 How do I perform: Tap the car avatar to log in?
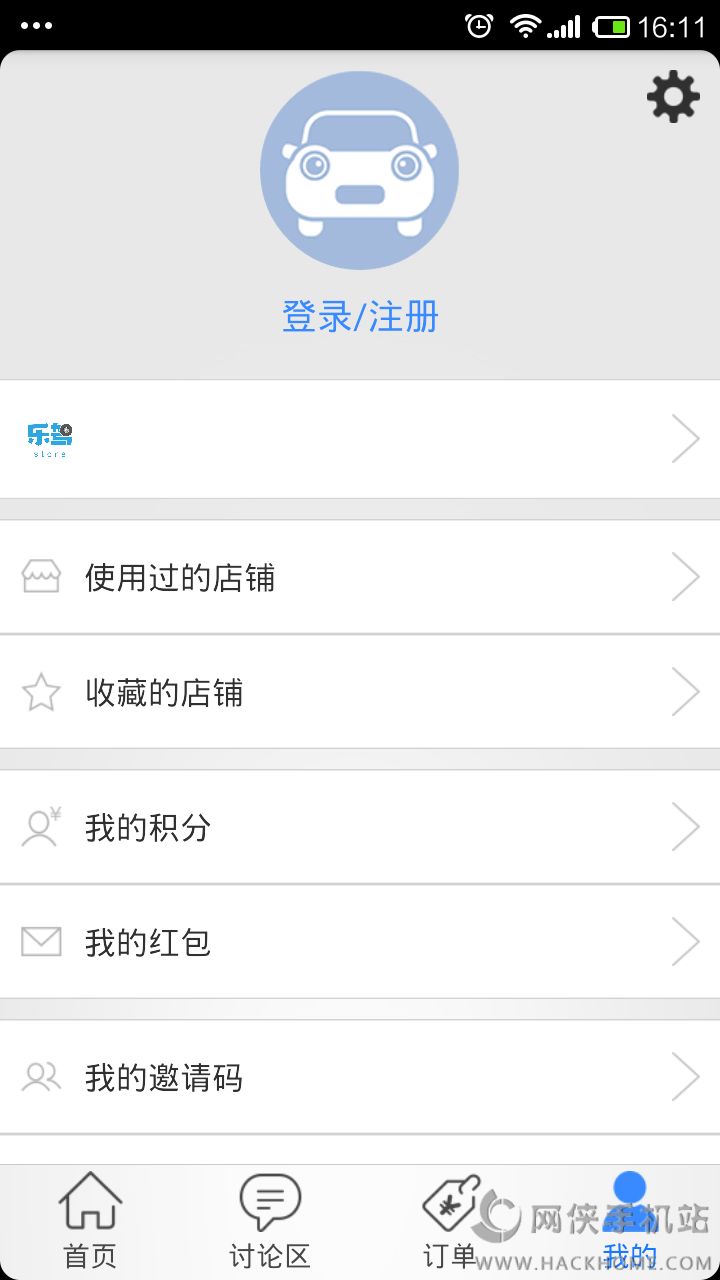pyautogui.click(x=360, y=170)
